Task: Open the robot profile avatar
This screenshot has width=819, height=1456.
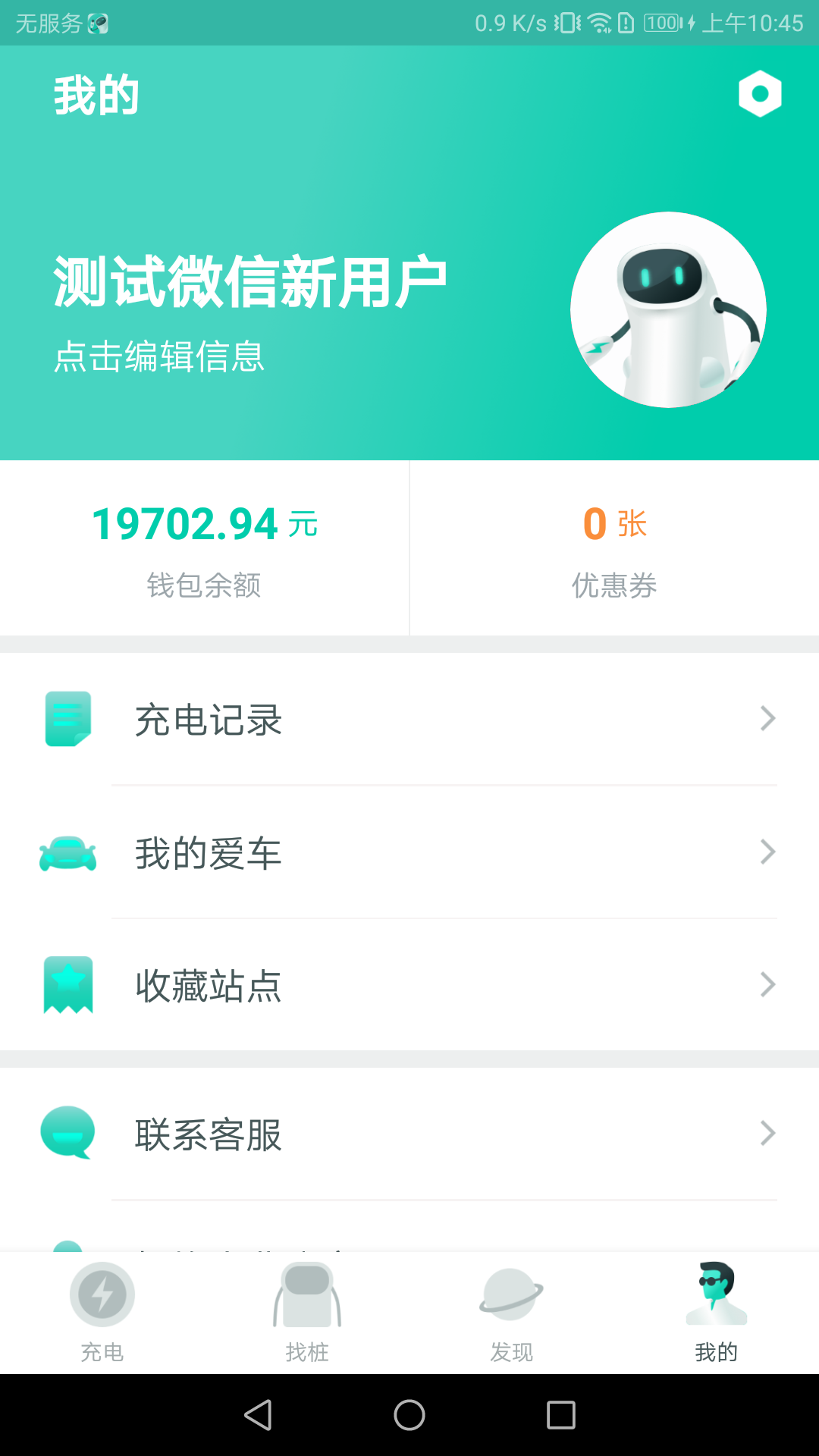Action: [x=668, y=309]
